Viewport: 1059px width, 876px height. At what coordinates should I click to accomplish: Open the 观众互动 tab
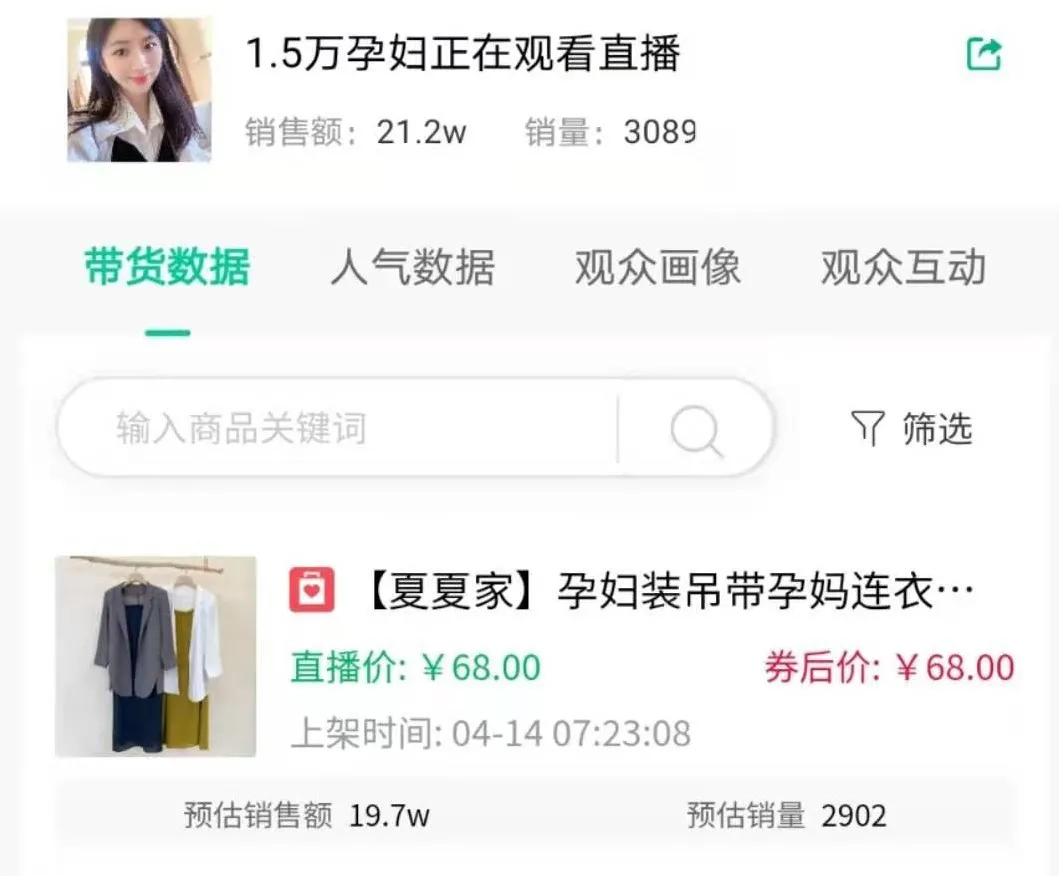(x=903, y=268)
